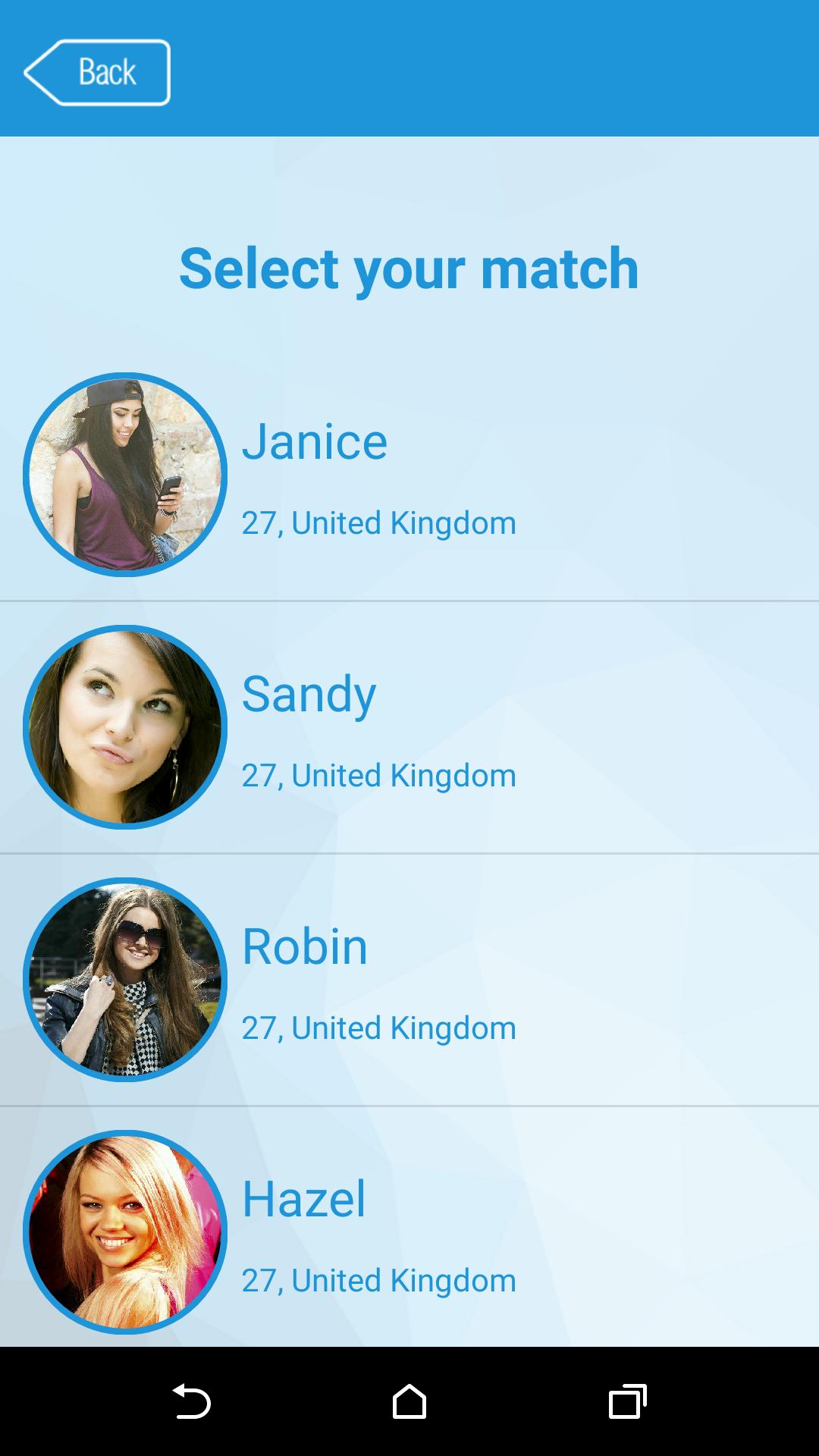Tap Sandy's age and country text
The width and height of the screenshot is (819, 1456).
[378, 774]
